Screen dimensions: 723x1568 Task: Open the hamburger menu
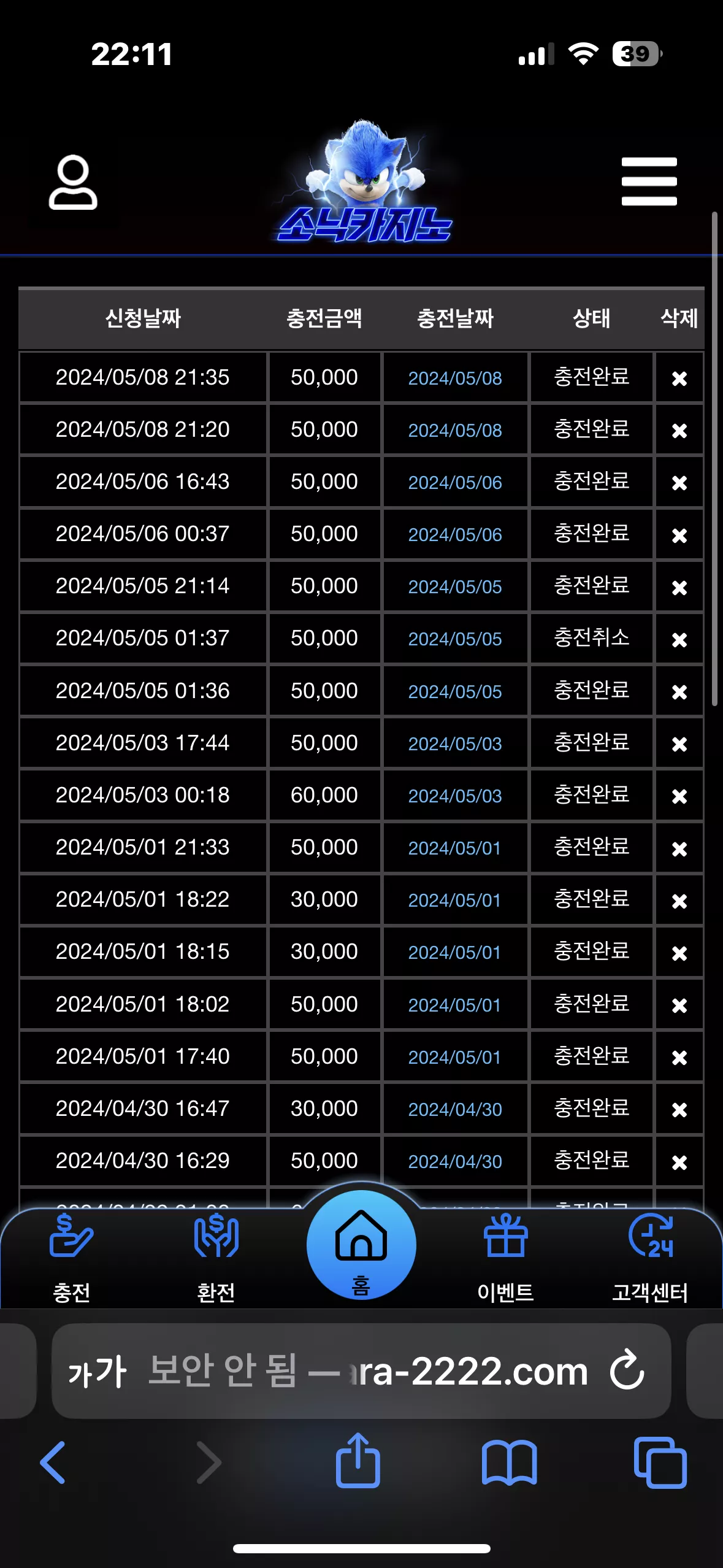649,181
